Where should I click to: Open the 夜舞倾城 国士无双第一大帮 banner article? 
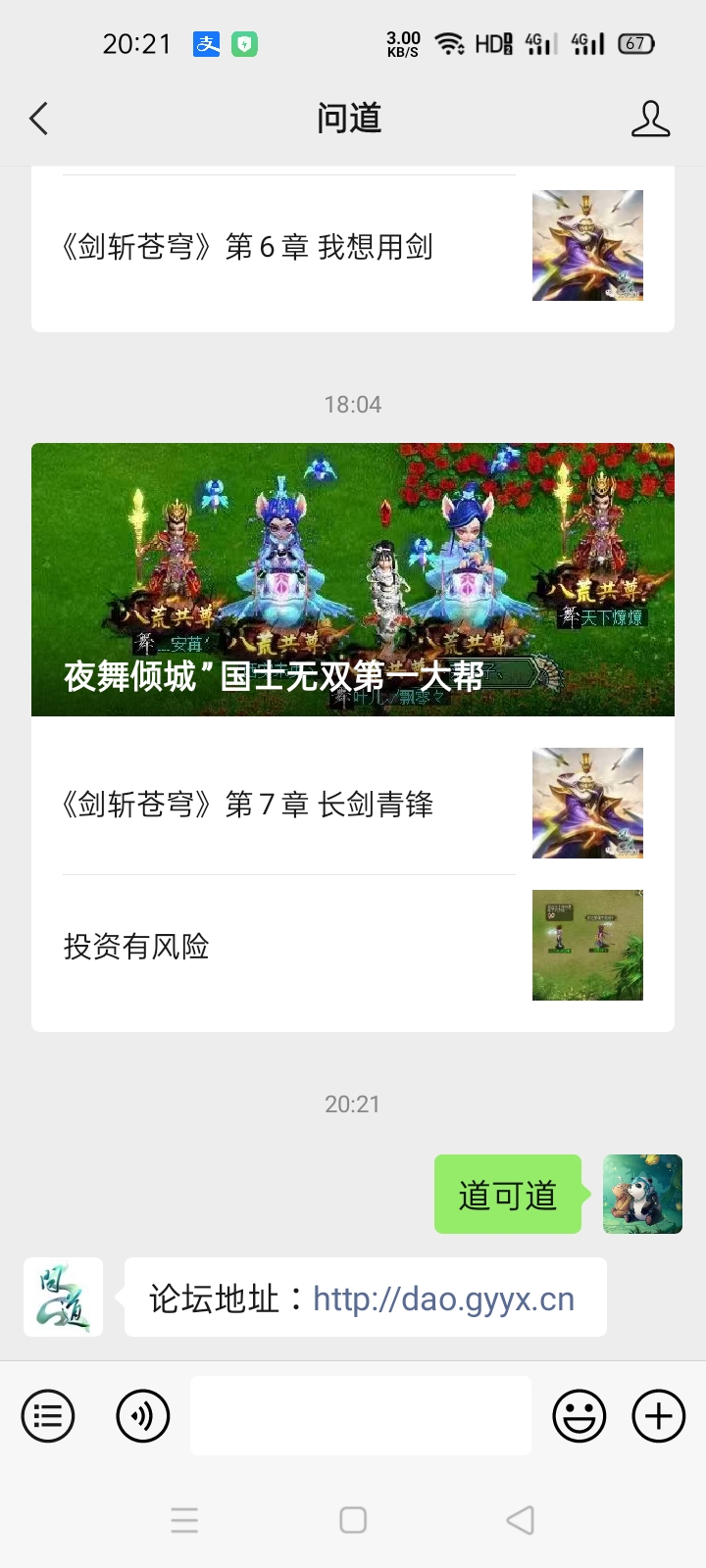point(353,579)
